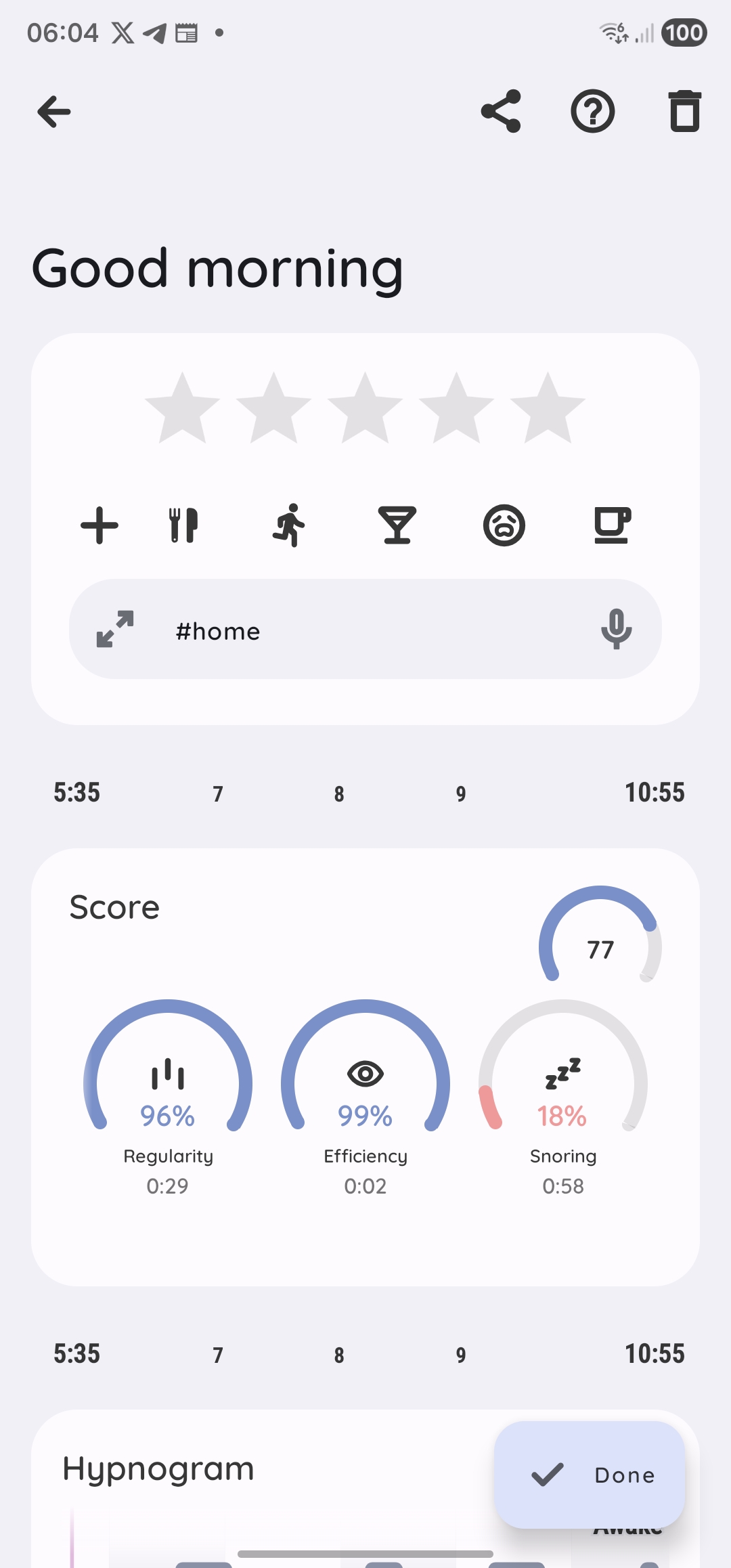This screenshot has height=1568, width=731.
Task: Delete this sleep record with the trash icon
Action: 684,111
